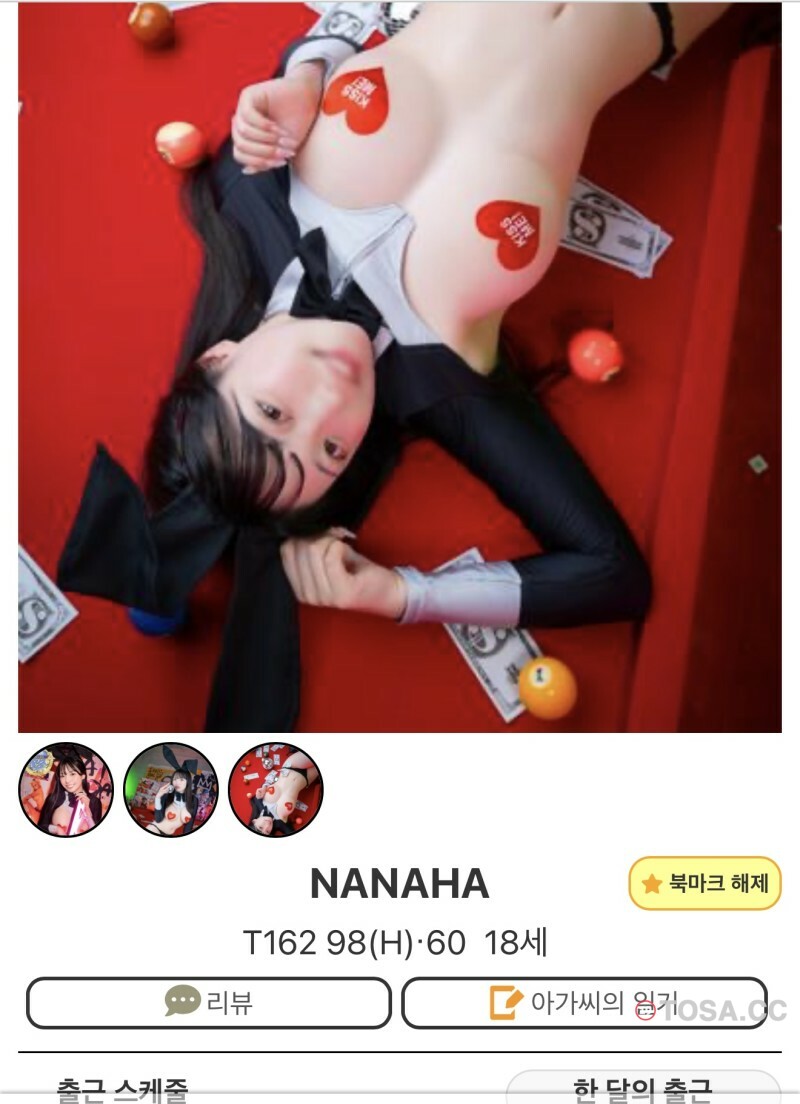800x1104 pixels.
Task: Open the 리뷰 reviews button
Action: pyautogui.click(x=208, y=1002)
